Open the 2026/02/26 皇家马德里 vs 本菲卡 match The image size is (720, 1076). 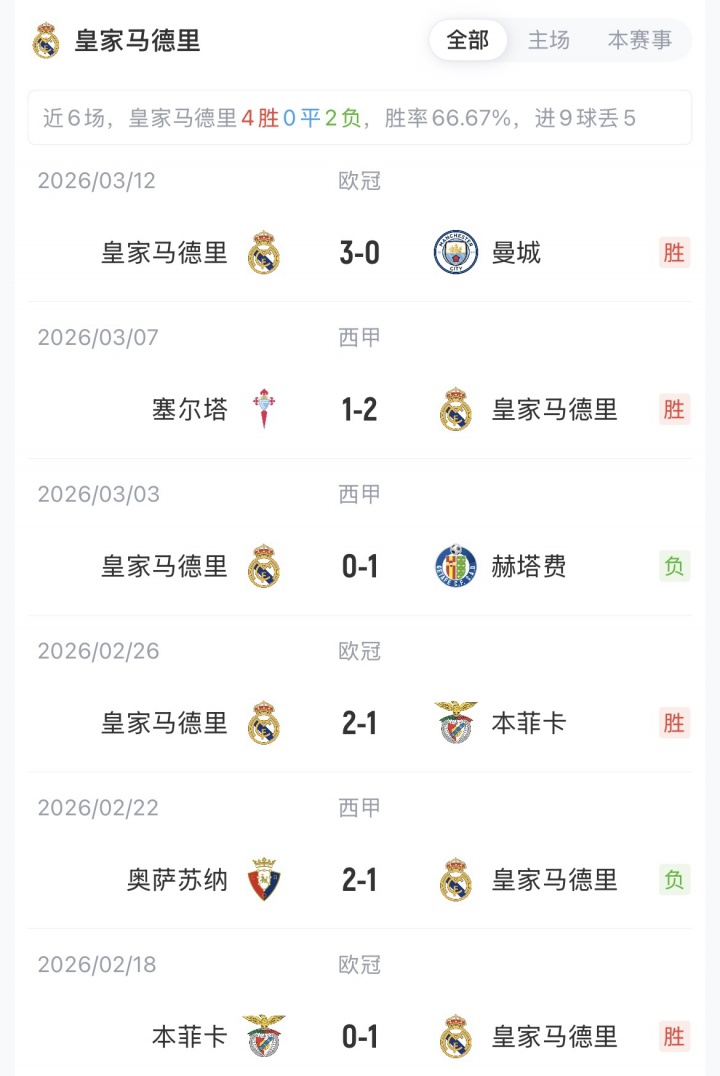[360, 722]
